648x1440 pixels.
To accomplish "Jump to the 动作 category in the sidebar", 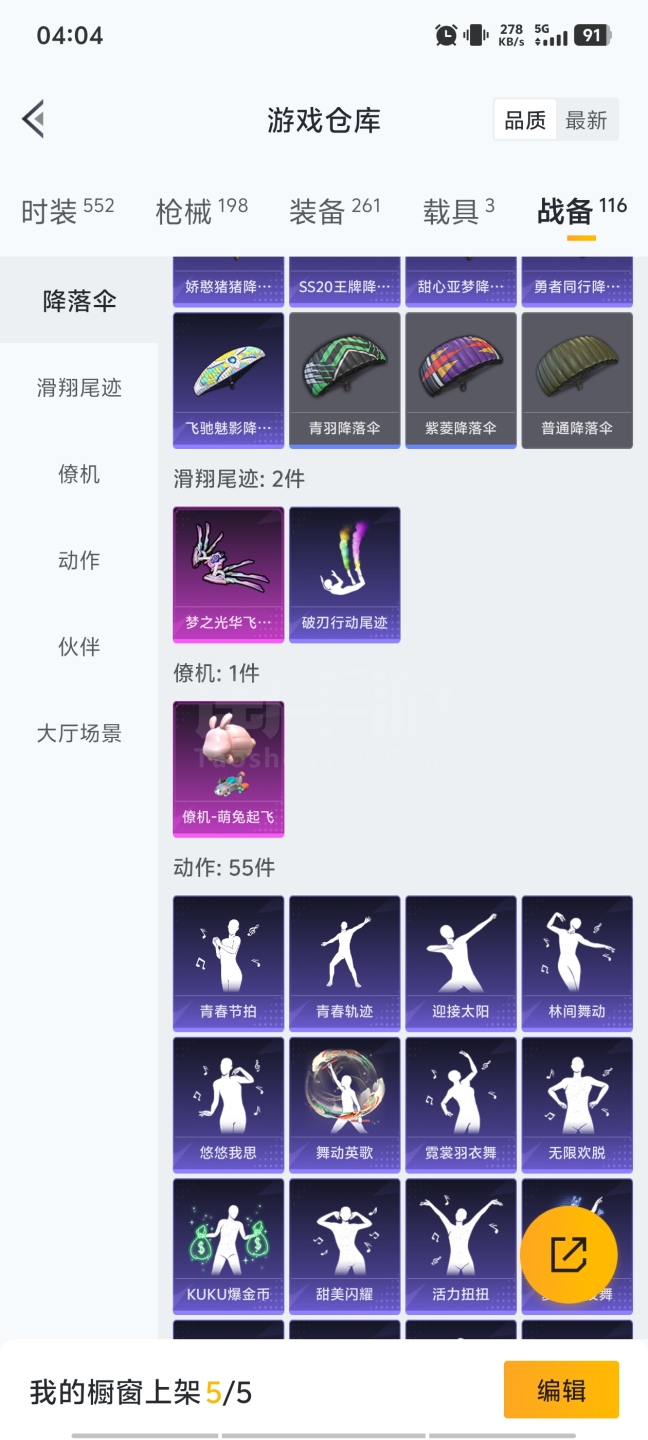I will pos(79,560).
